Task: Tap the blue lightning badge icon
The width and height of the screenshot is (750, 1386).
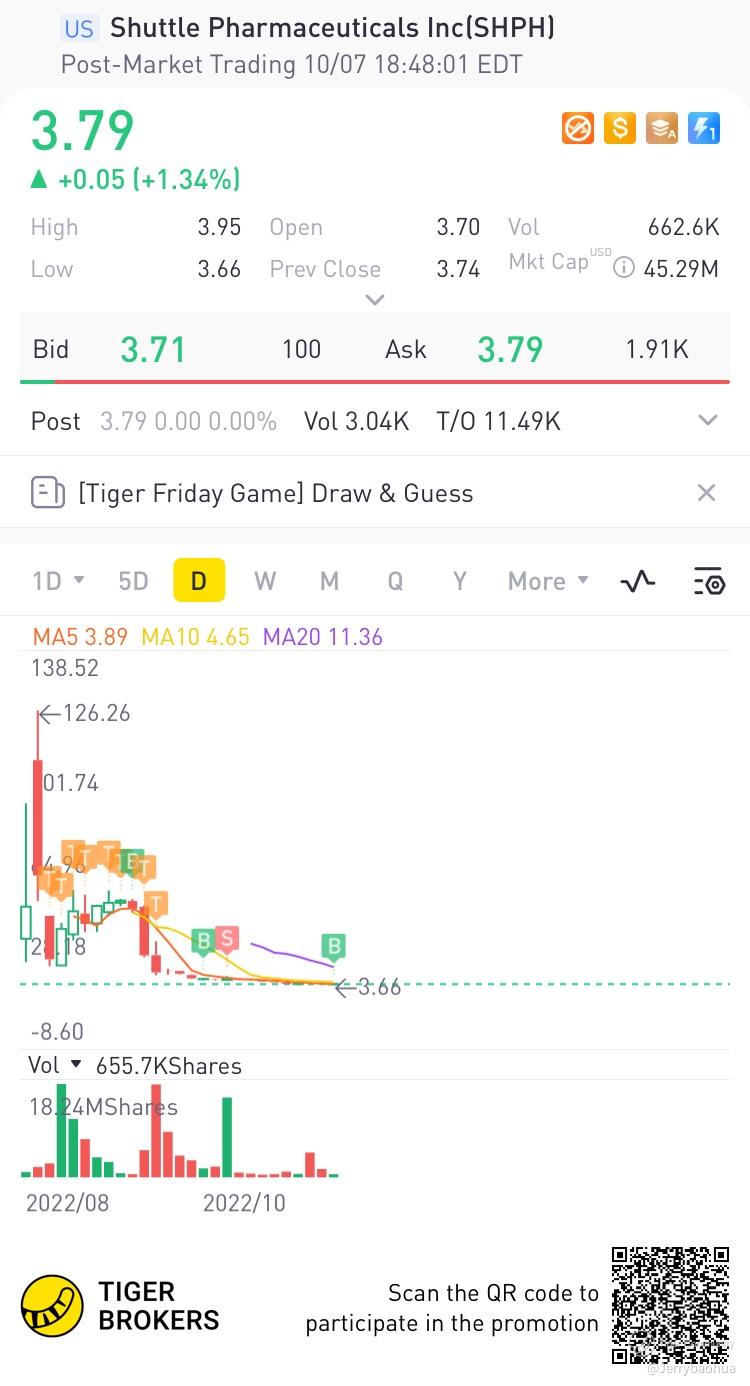Action: click(x=704, y=128)
